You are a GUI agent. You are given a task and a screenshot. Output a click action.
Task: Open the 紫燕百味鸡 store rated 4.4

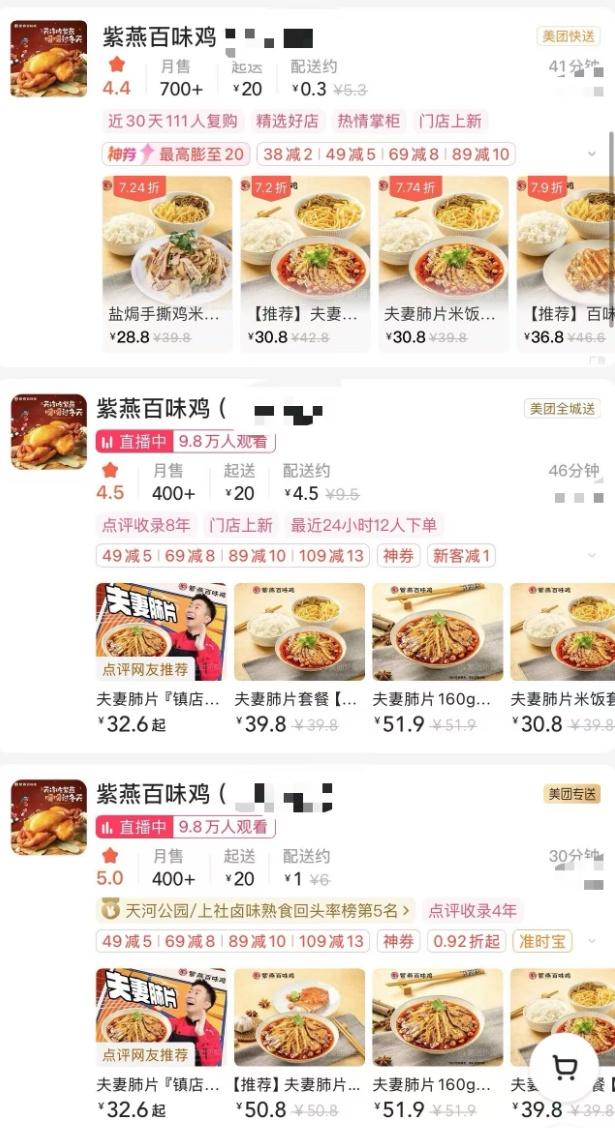[x=160, y=38]
